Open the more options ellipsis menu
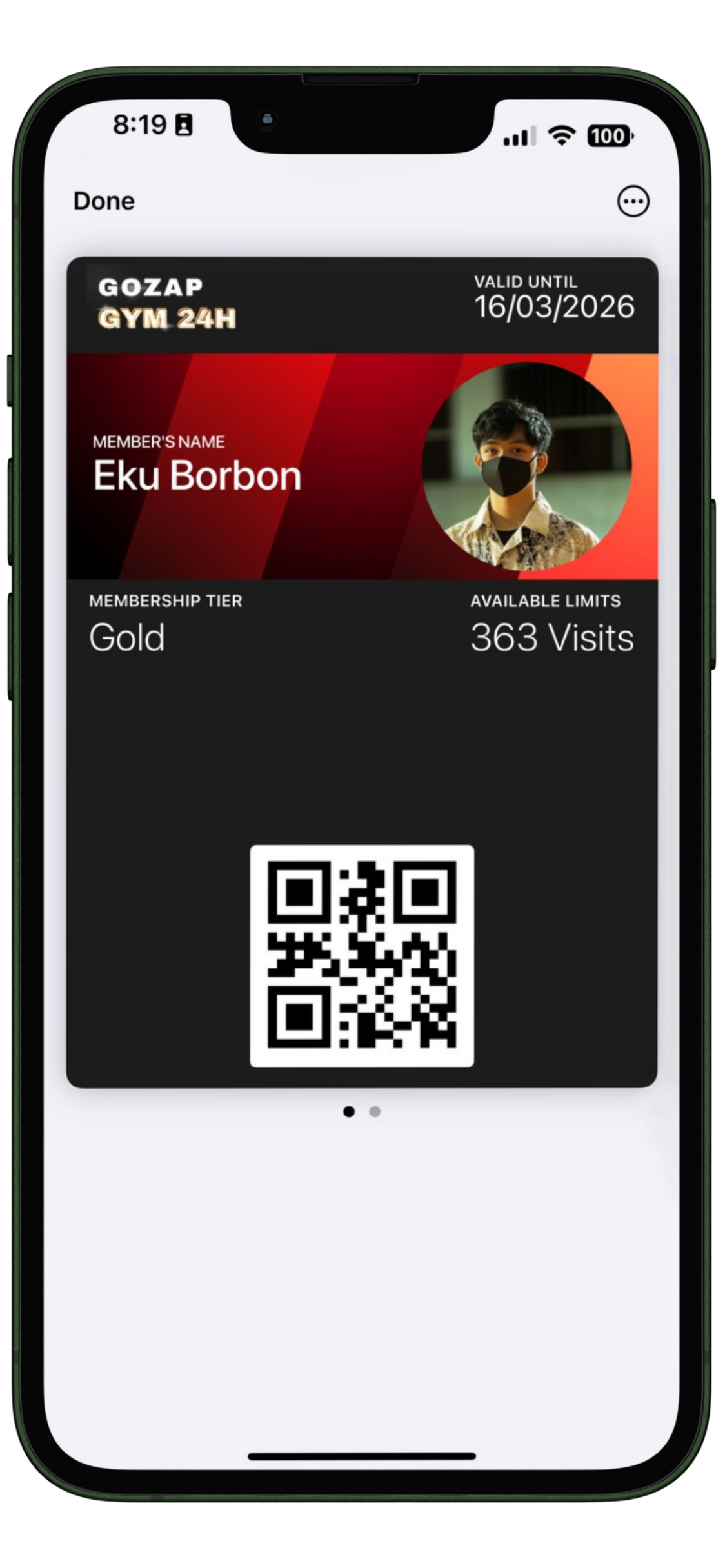Viewport: 725px width, 1568px height. [633, 202]
